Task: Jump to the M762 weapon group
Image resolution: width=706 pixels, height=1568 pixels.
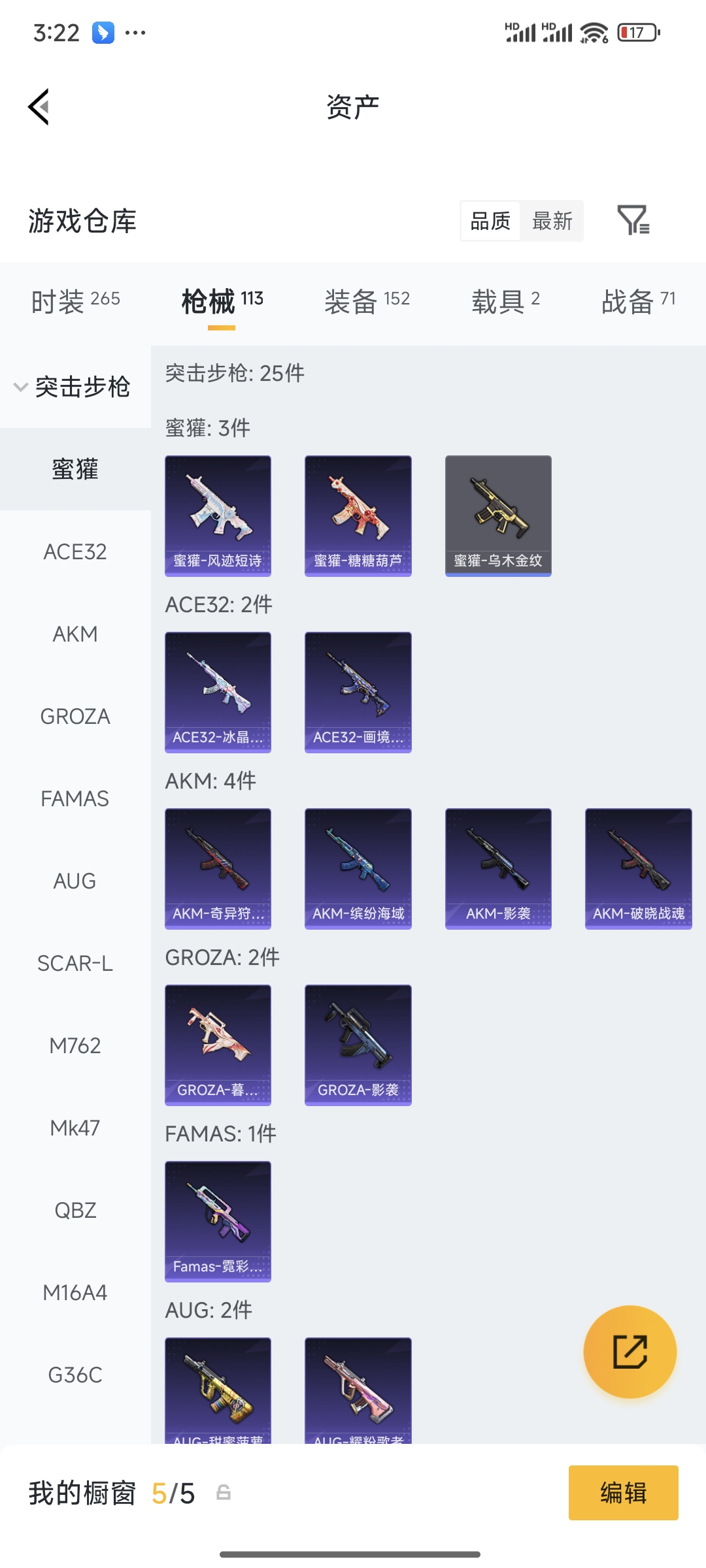Action: 75,1046
